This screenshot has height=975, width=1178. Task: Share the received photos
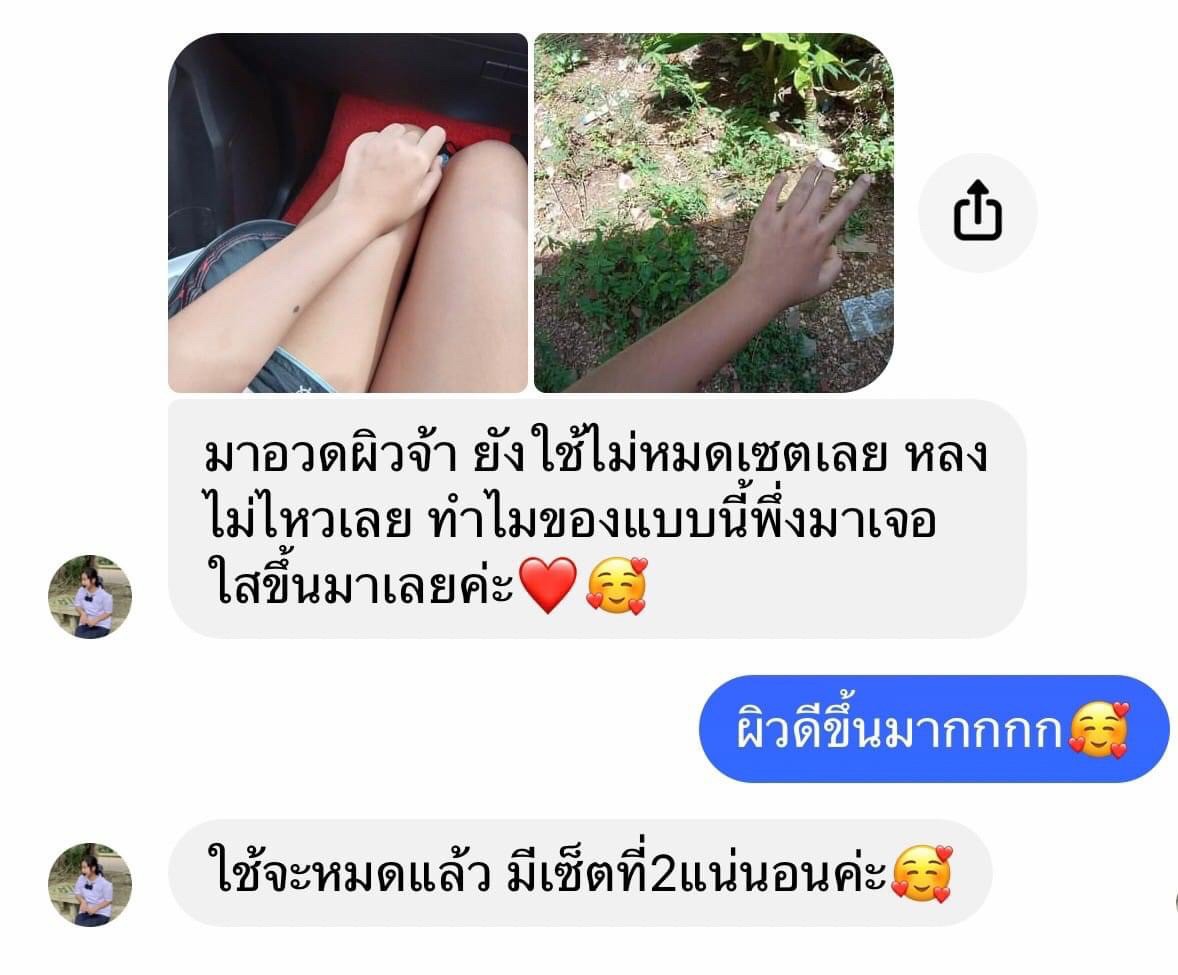[x=977, y=213]
